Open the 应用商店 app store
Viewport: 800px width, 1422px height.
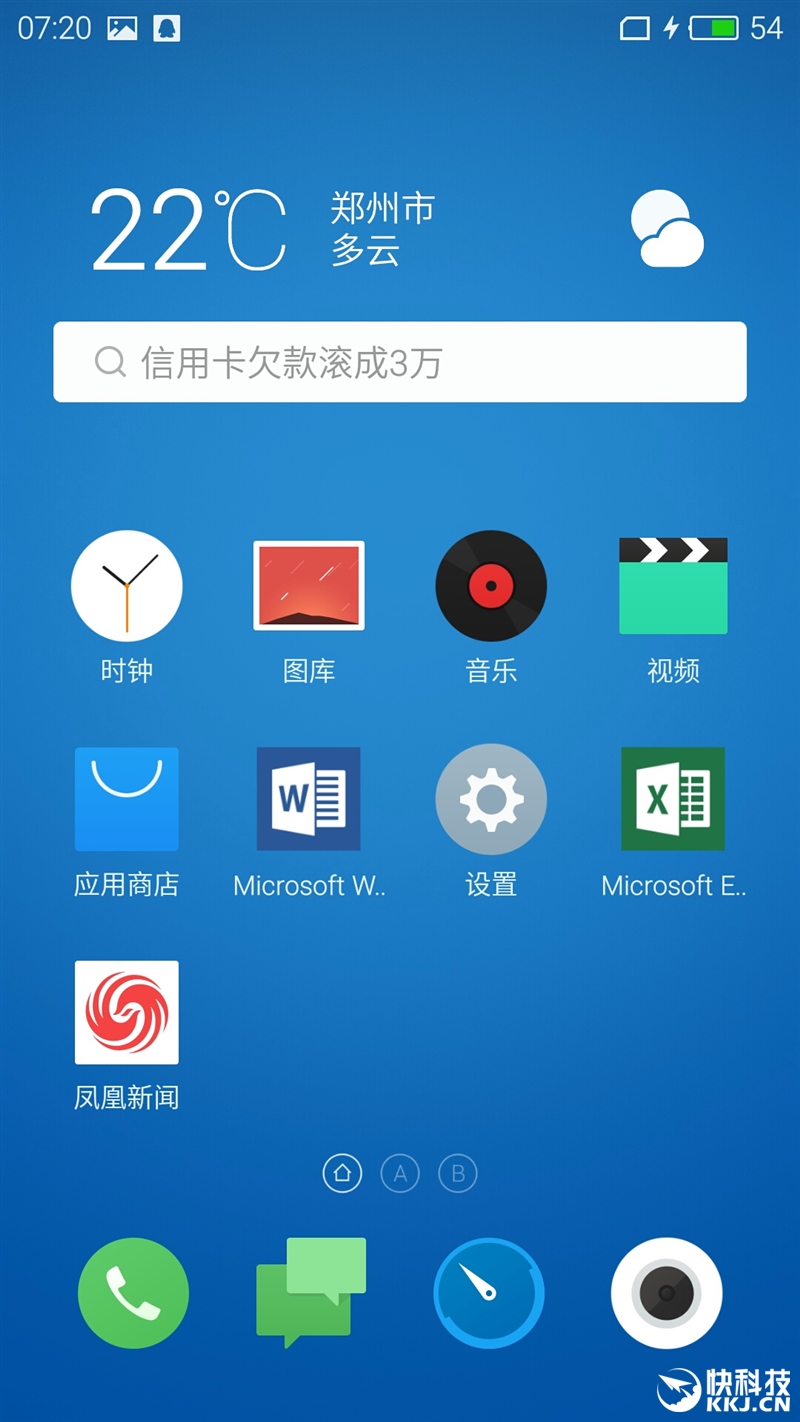126,798
